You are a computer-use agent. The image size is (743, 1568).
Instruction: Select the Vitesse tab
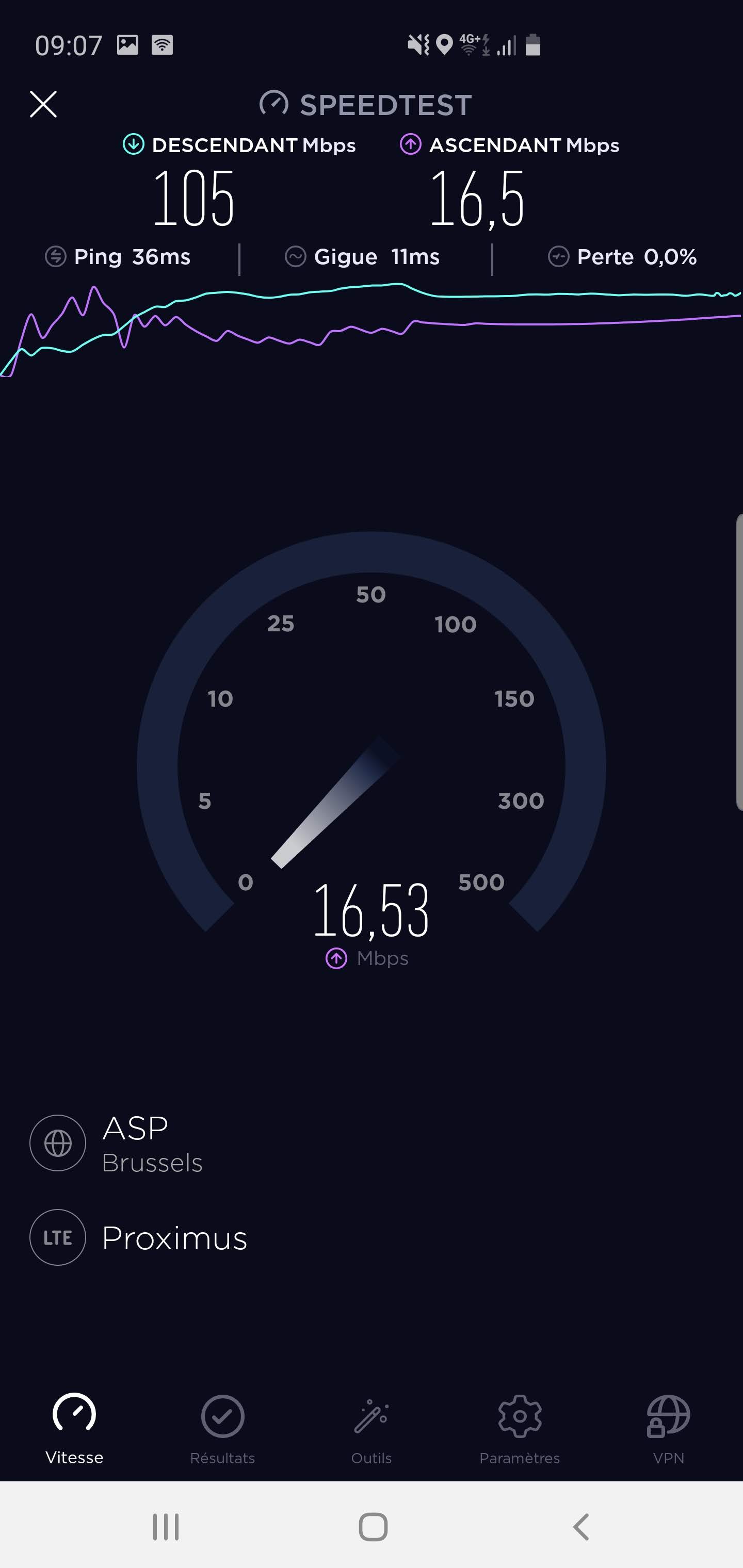tap(74, 1427)
